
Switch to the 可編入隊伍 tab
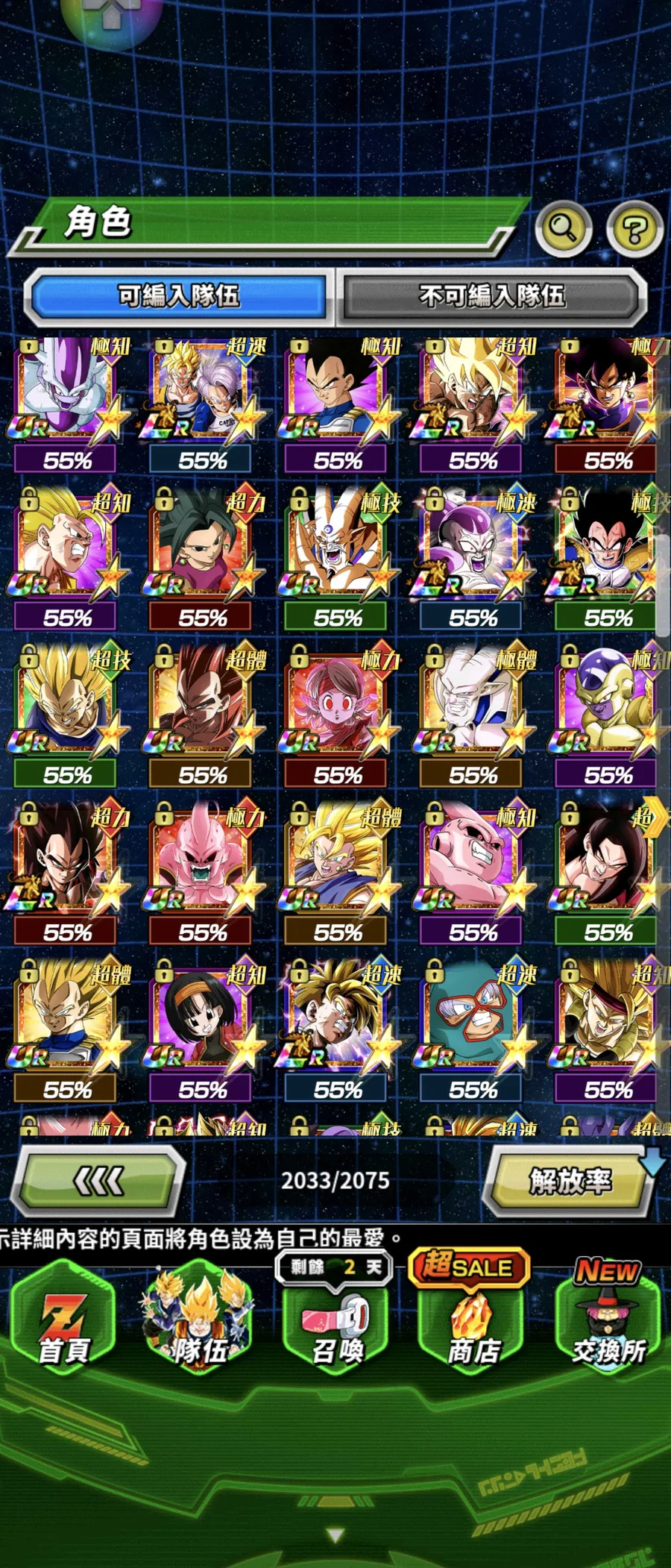(x=177, y=296)
